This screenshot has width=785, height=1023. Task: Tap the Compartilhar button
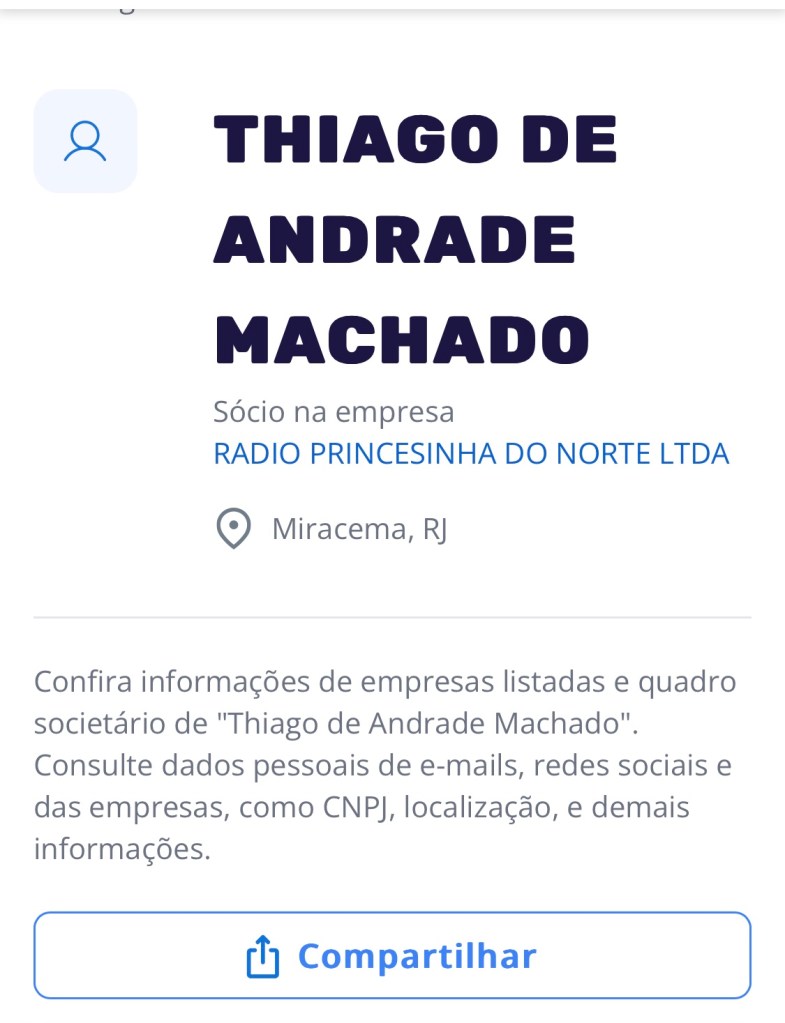pyautogui.click(x=392, y=956)
